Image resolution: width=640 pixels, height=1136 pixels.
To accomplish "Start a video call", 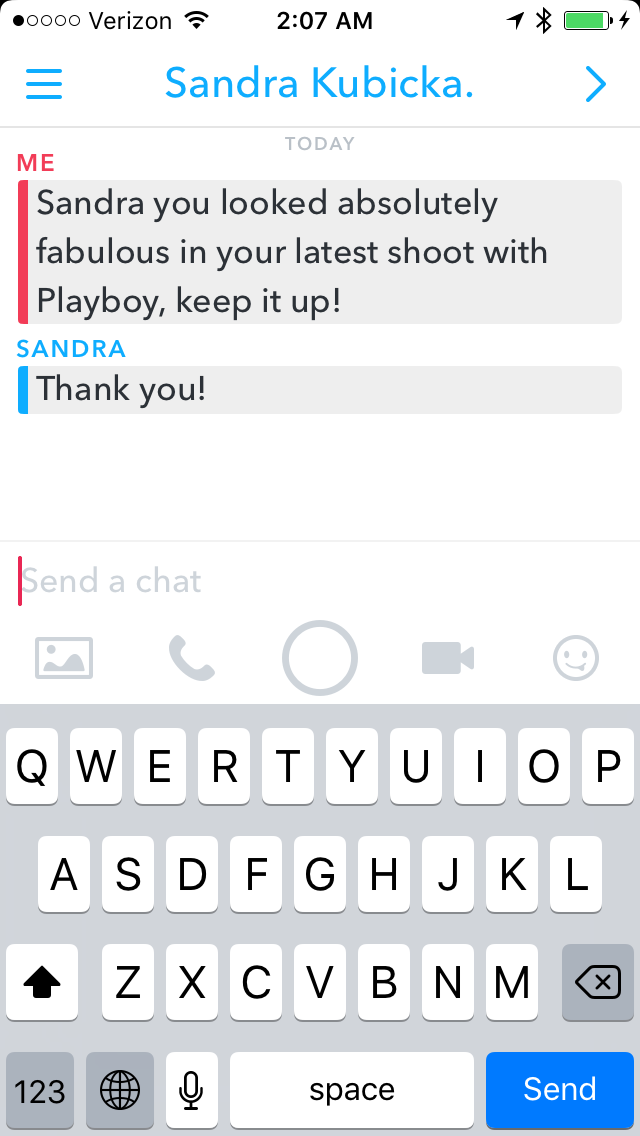I will pyautogui.click(x=448, y=658).
